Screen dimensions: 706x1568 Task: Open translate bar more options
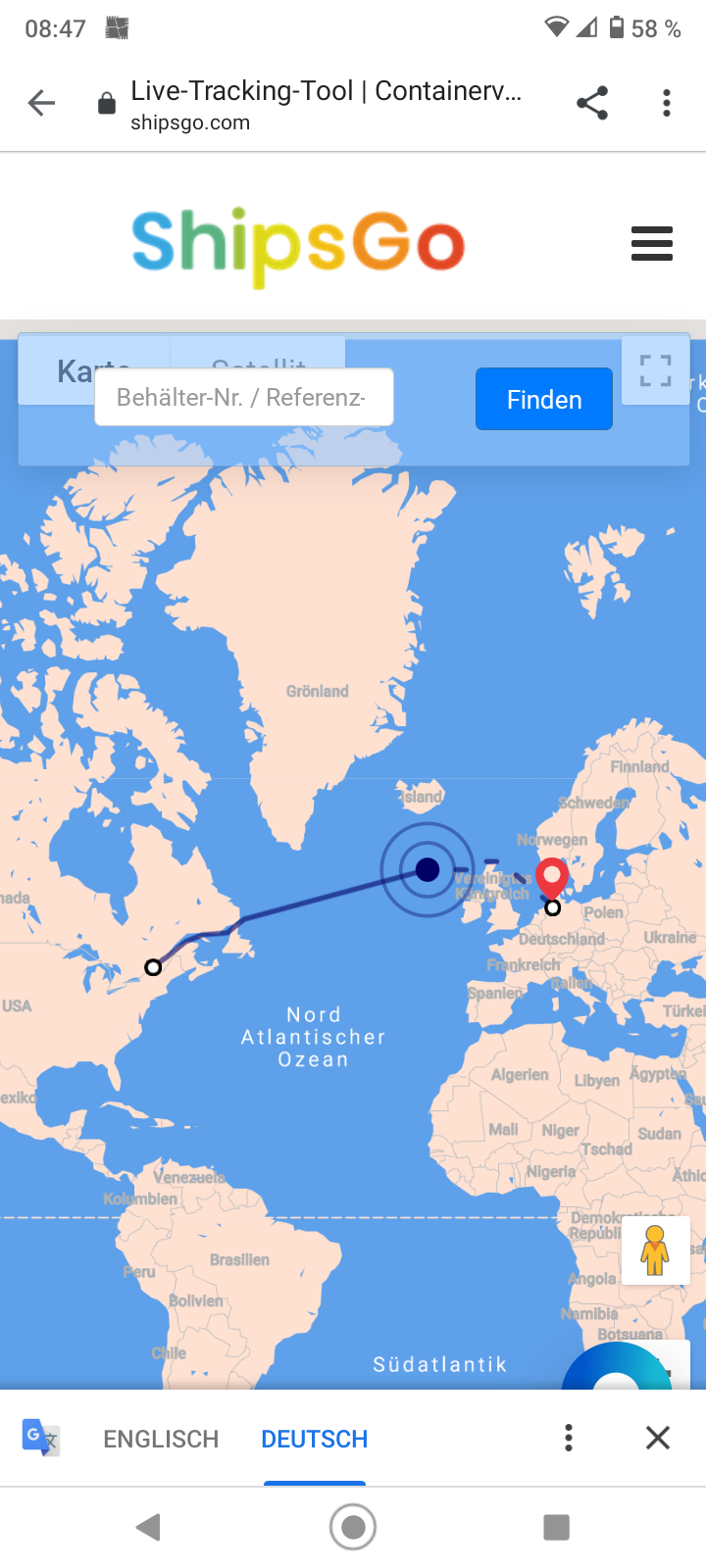[569, 1438]
